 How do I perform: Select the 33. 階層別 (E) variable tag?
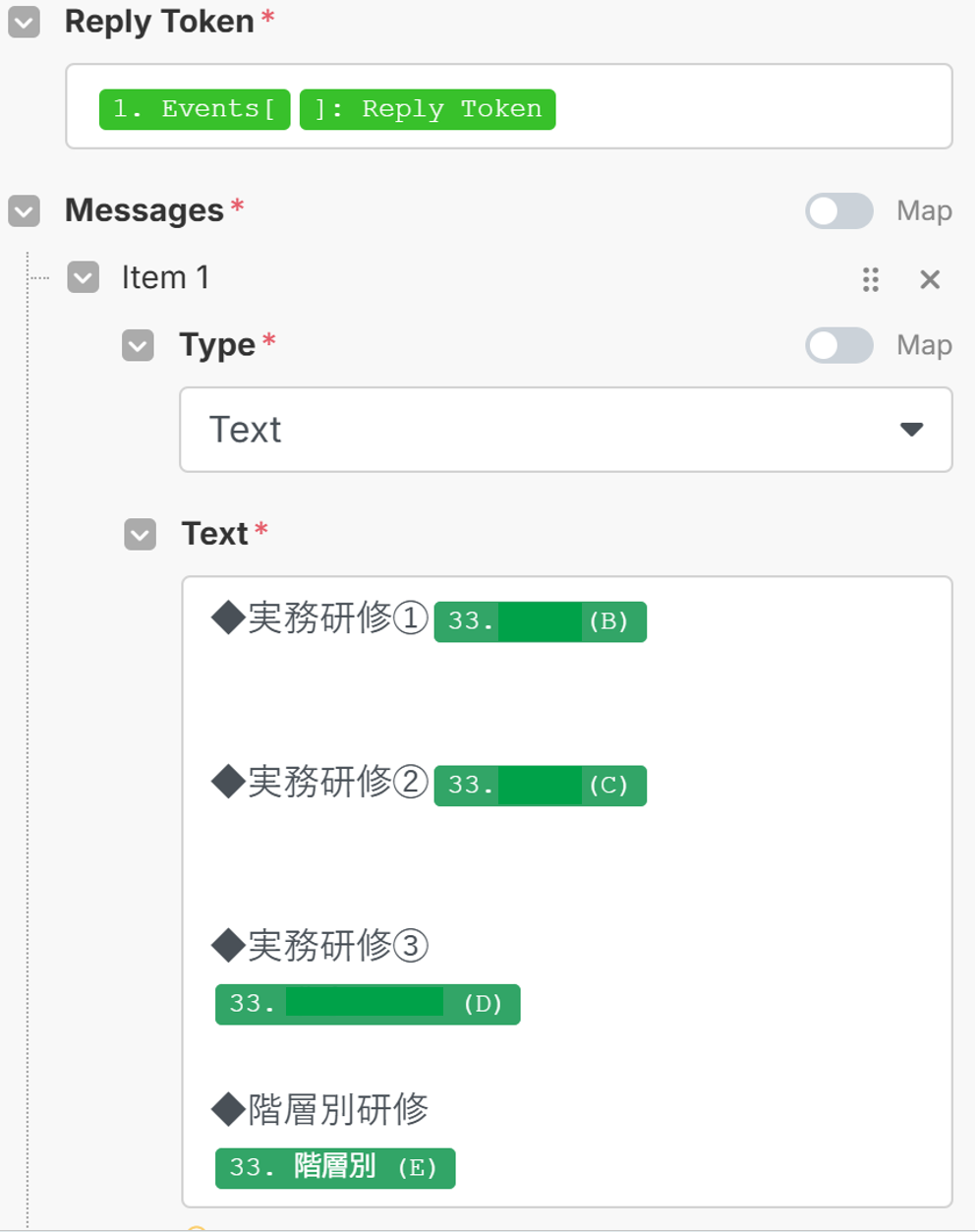[x=334, y=1168]
